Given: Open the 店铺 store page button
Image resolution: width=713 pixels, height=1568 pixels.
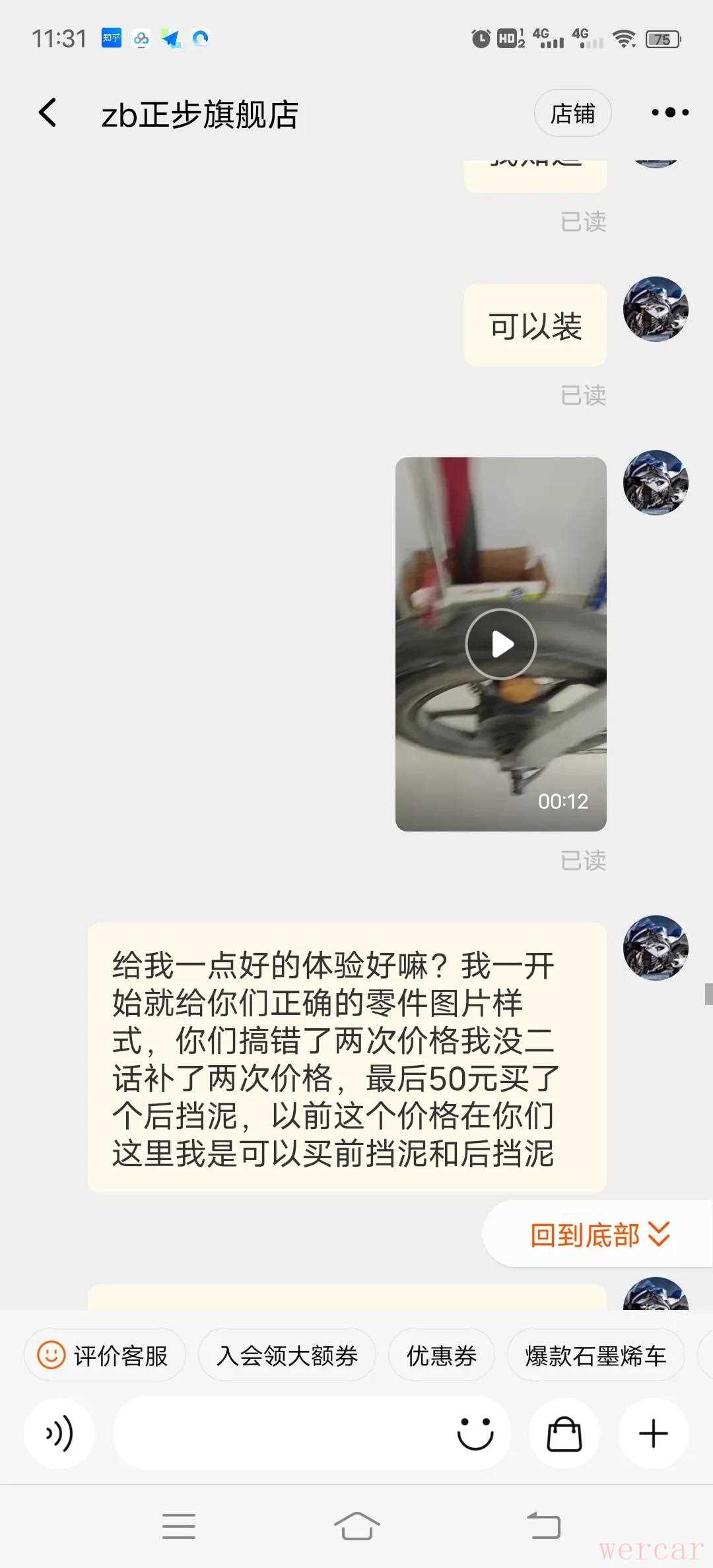Looking at the screenshot, I should [x=572, y=114].
